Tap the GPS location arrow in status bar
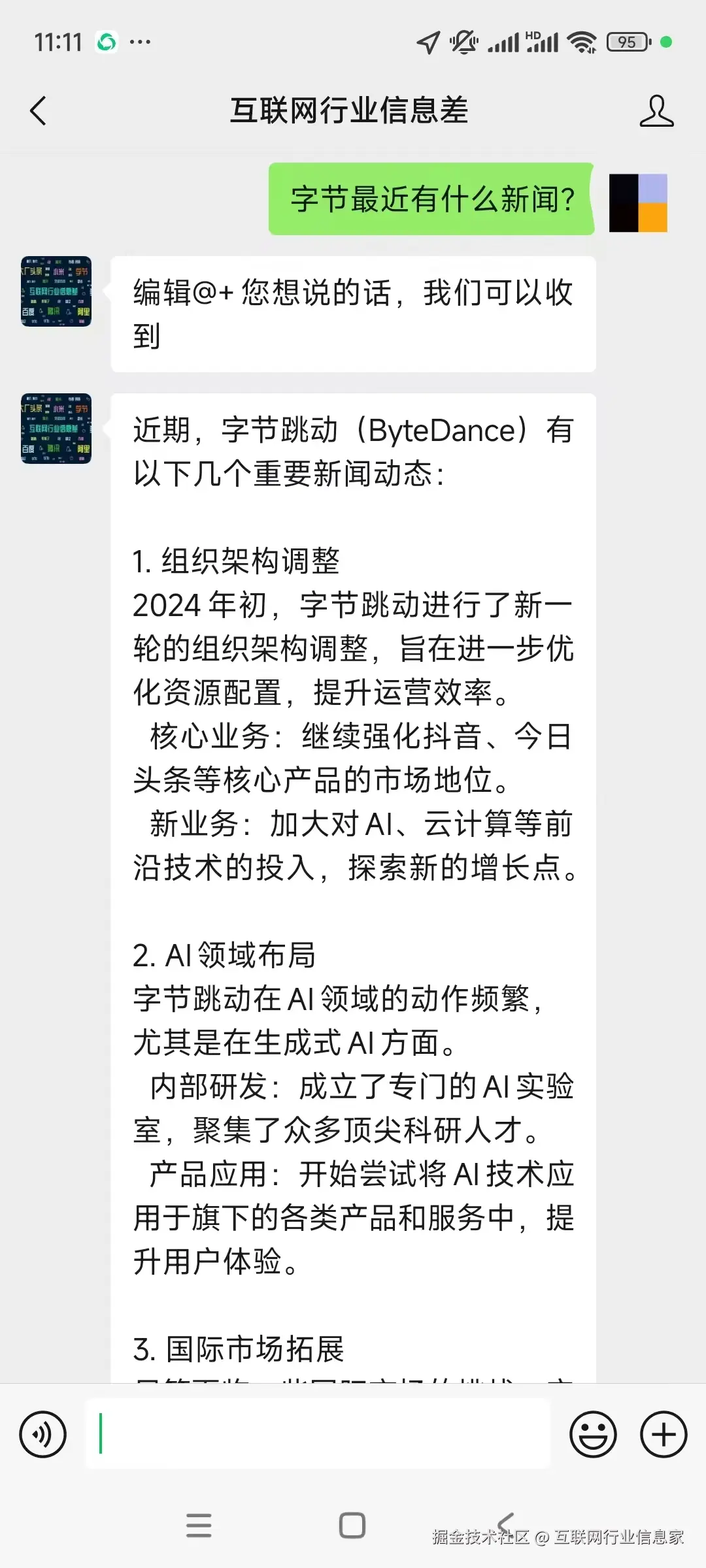The width and height of the screenshot is (706, 1568). click(428, 41)
